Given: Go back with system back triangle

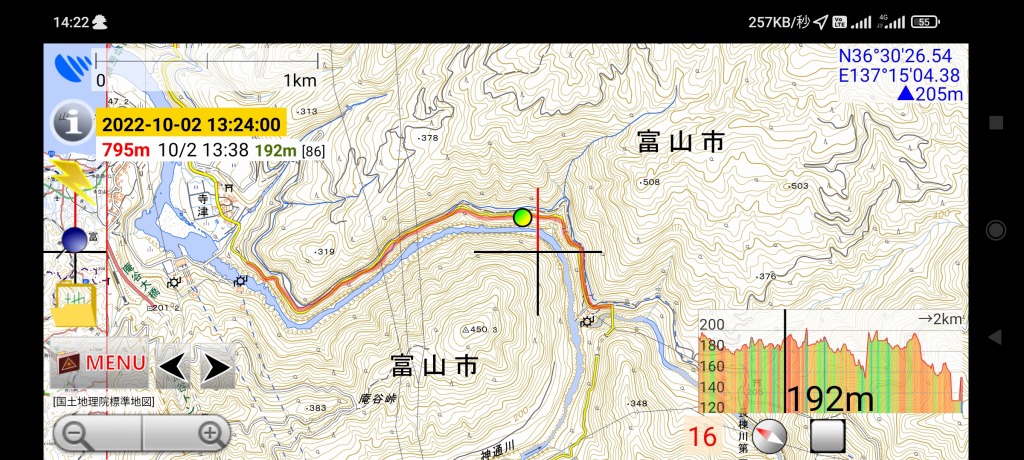Looking at the screenshot, I should (x=995, y=337).
